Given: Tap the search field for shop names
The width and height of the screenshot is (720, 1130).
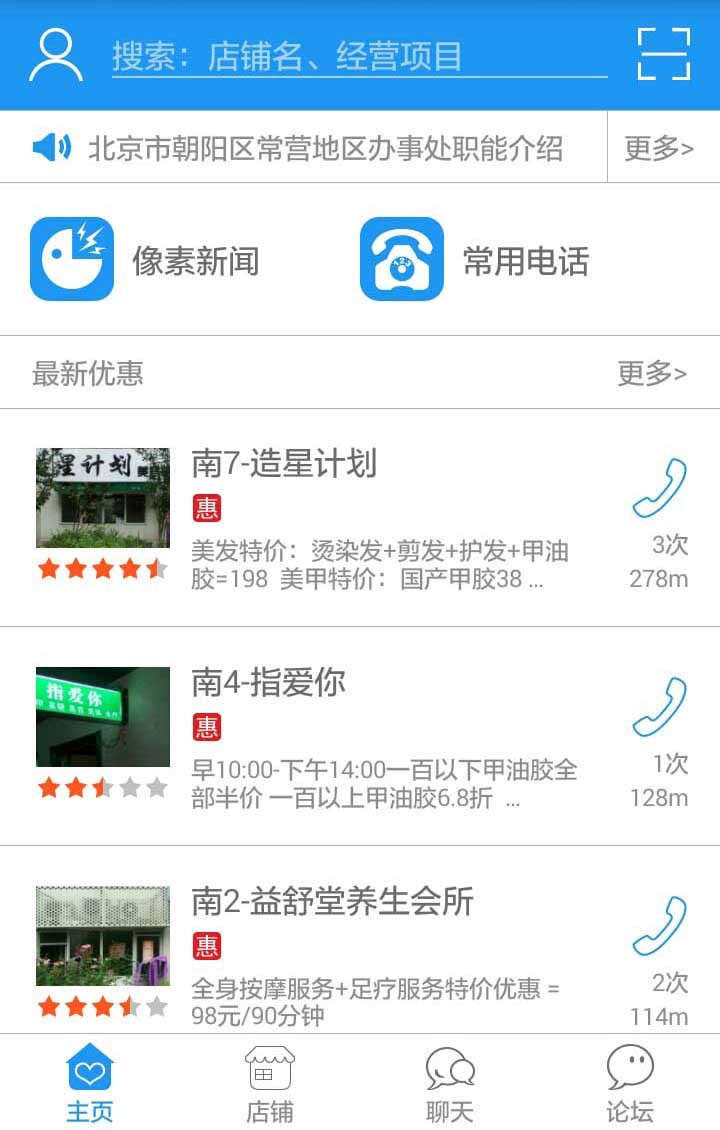Looking at the screenshot, I should 358,55.
